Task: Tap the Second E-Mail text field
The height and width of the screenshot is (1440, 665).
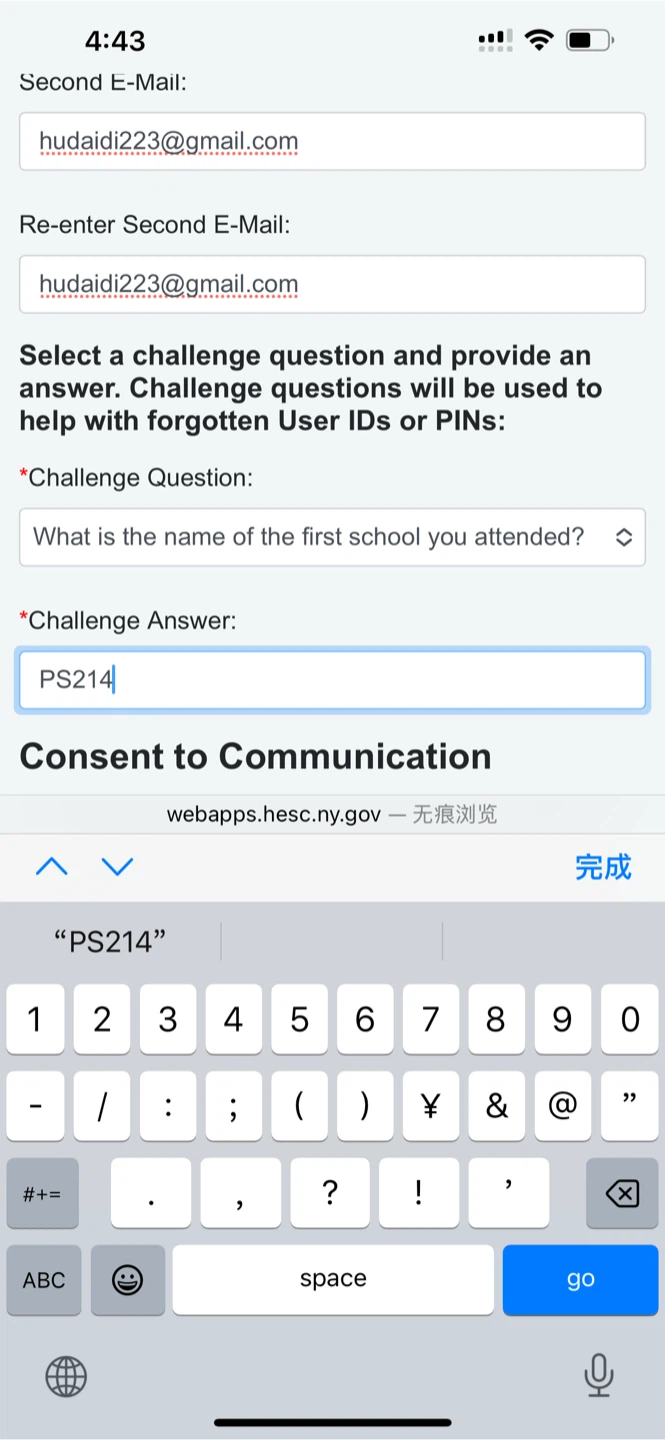Action: (332, 141)
